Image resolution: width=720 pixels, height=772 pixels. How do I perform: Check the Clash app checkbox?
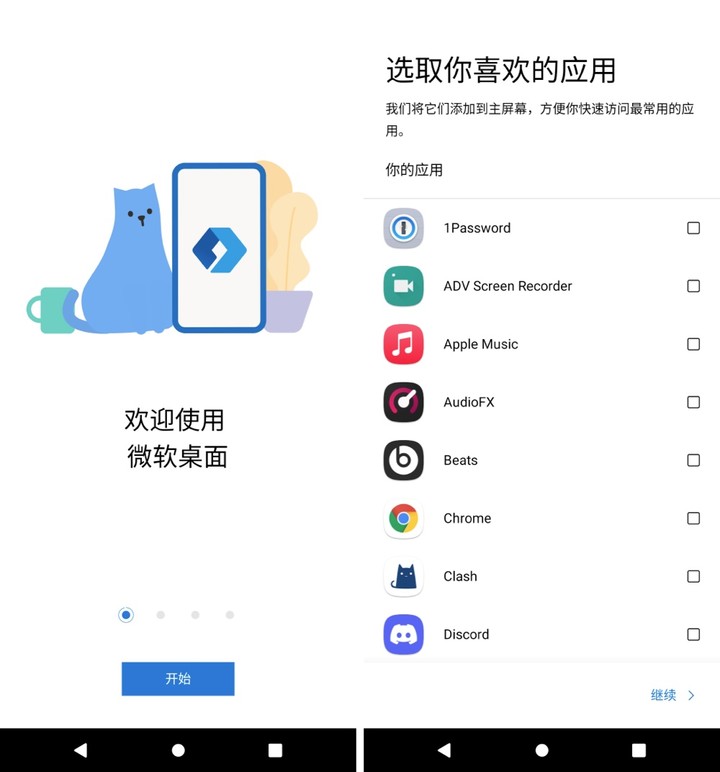(693, 576)
